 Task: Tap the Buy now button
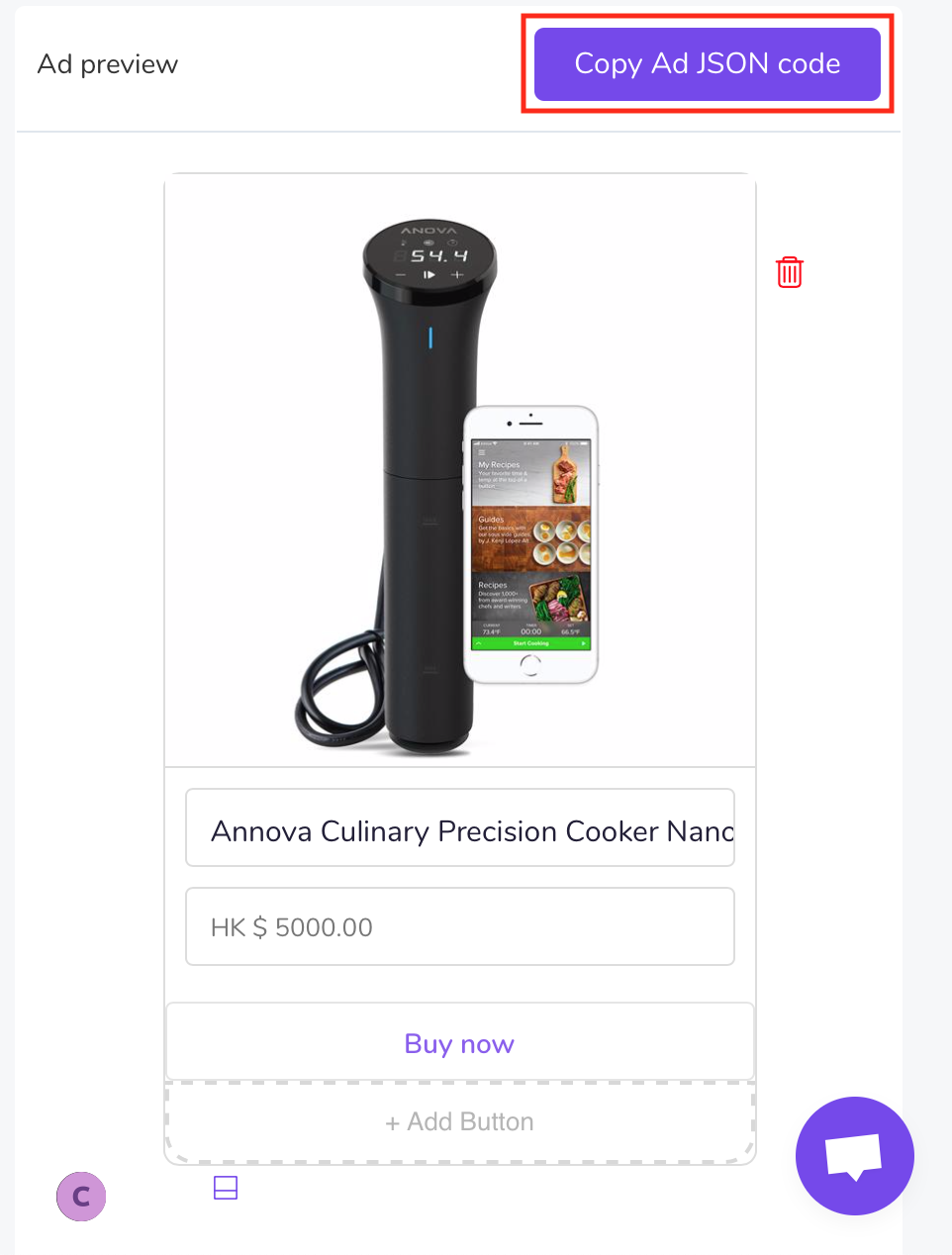click(x=460, y=1043)
